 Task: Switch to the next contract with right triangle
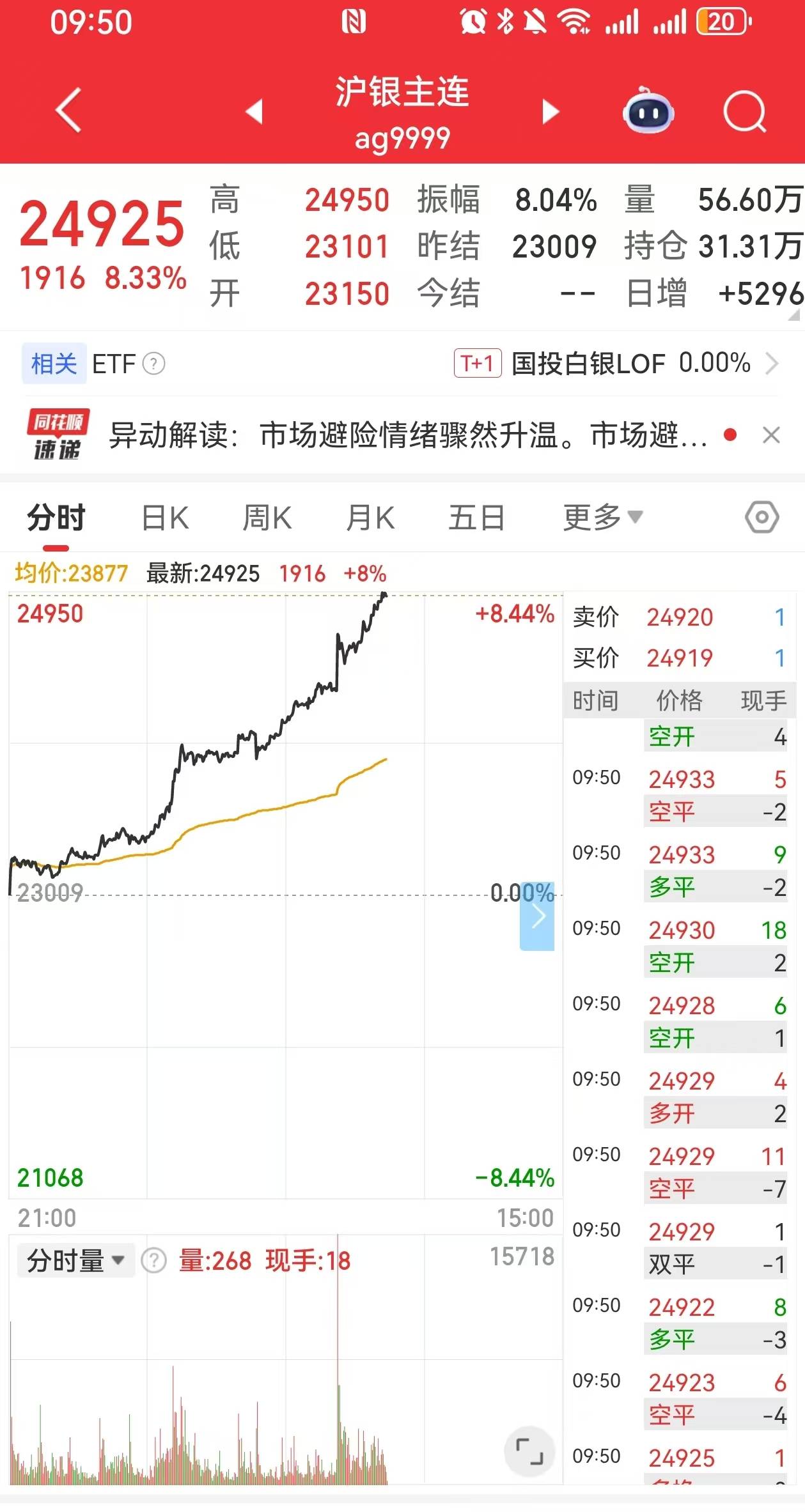549,111
